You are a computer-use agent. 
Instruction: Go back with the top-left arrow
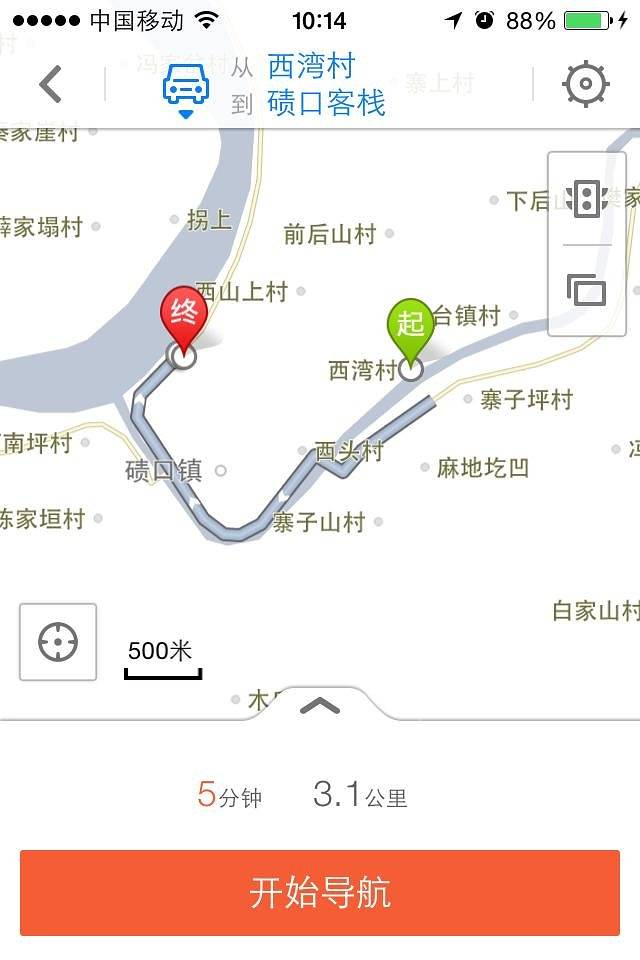(x=51, y=84)
